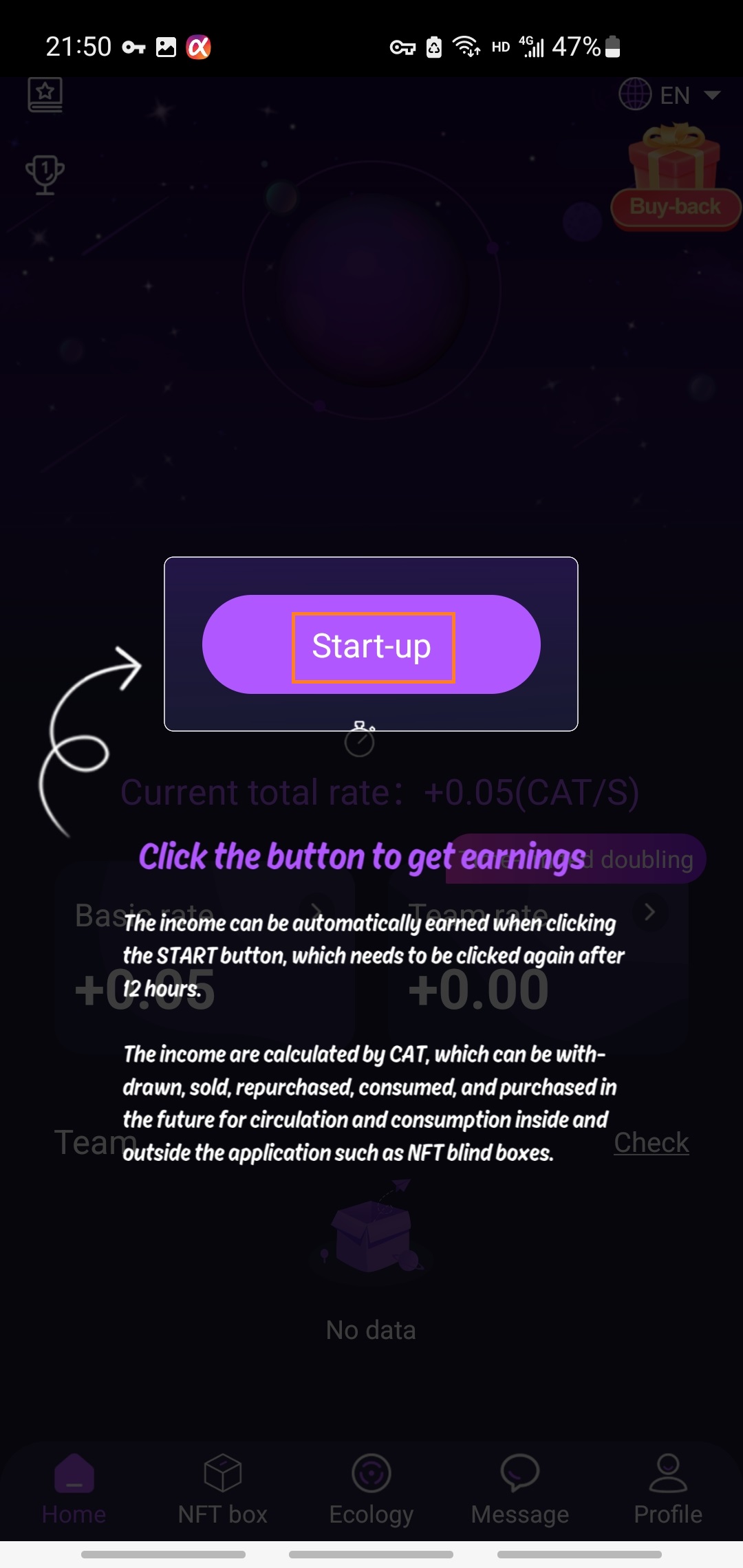Expand the Team rate card chevron

649,912
